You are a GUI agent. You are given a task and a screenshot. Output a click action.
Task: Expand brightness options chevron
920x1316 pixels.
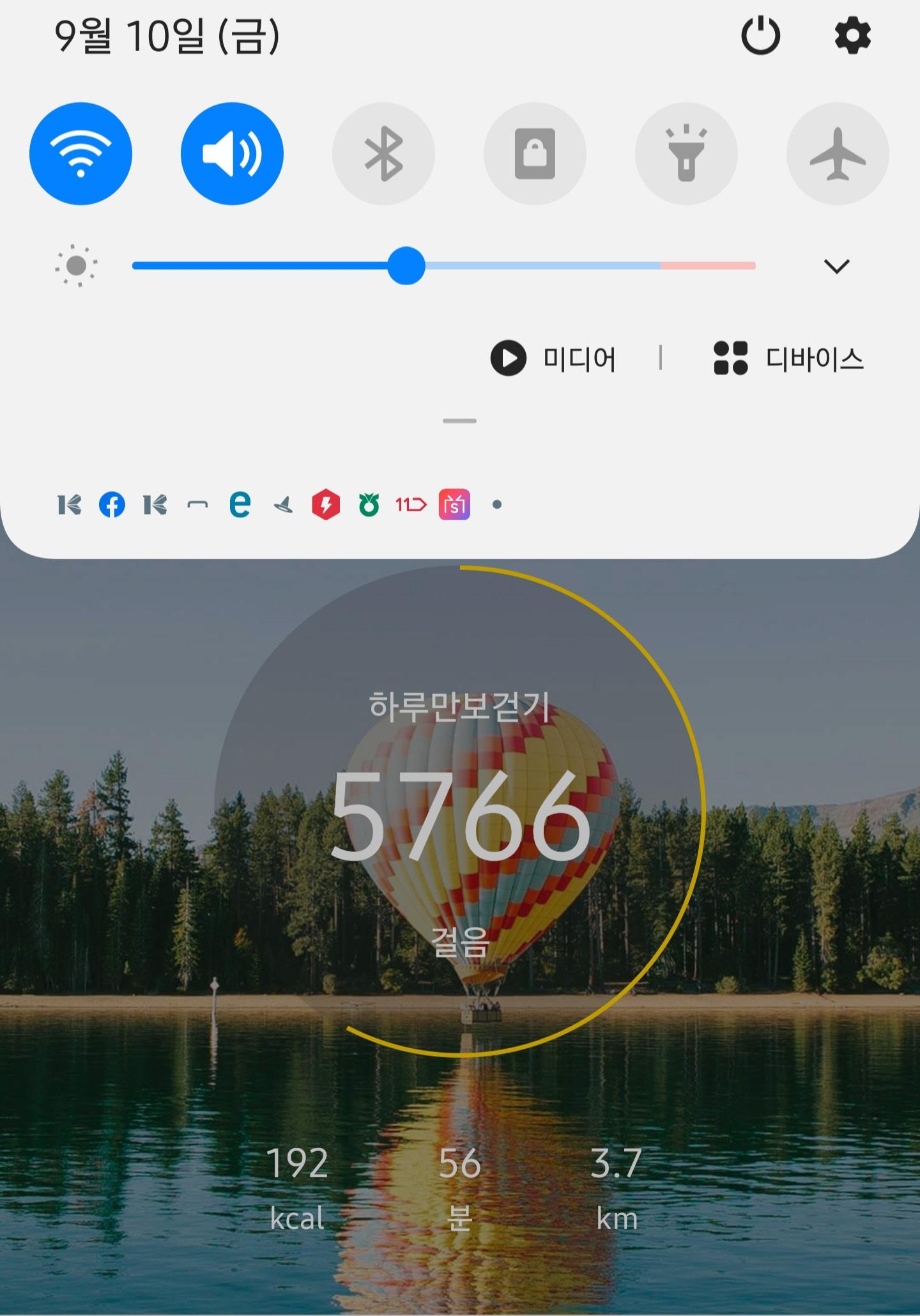coord(836,266)
